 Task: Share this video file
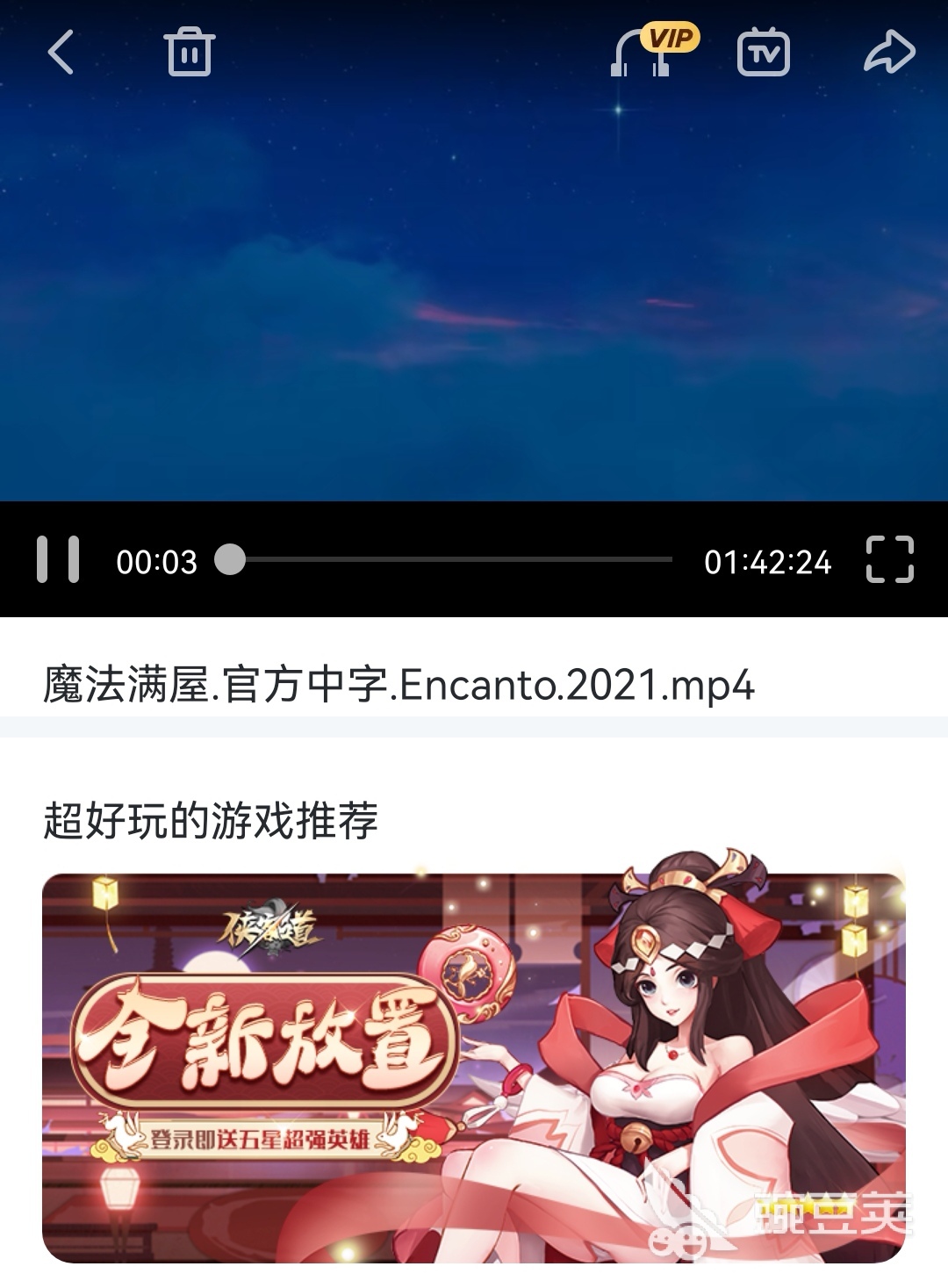pos(889,52)
